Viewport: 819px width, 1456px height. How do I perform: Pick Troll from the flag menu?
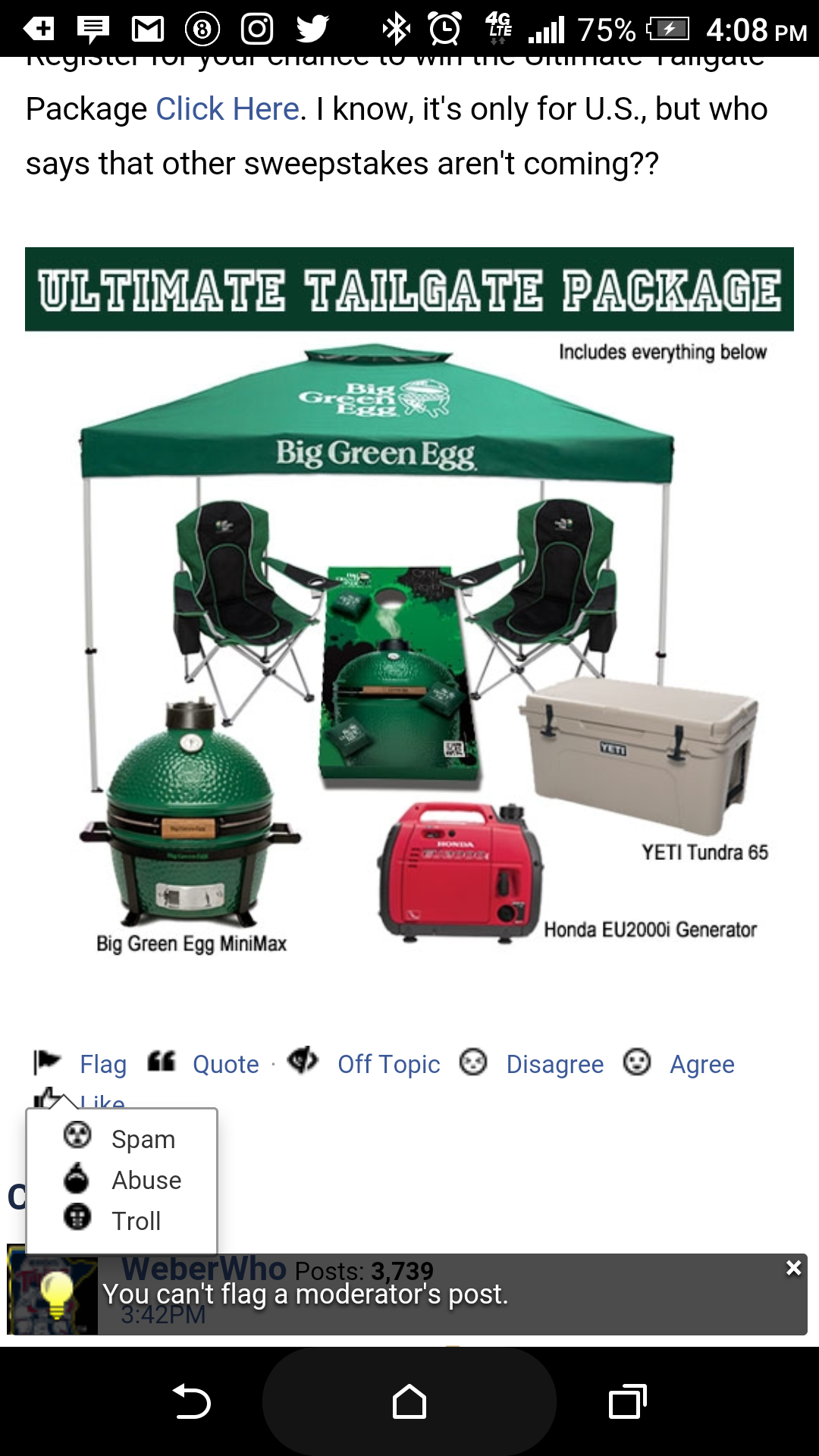click(136, 1221)
